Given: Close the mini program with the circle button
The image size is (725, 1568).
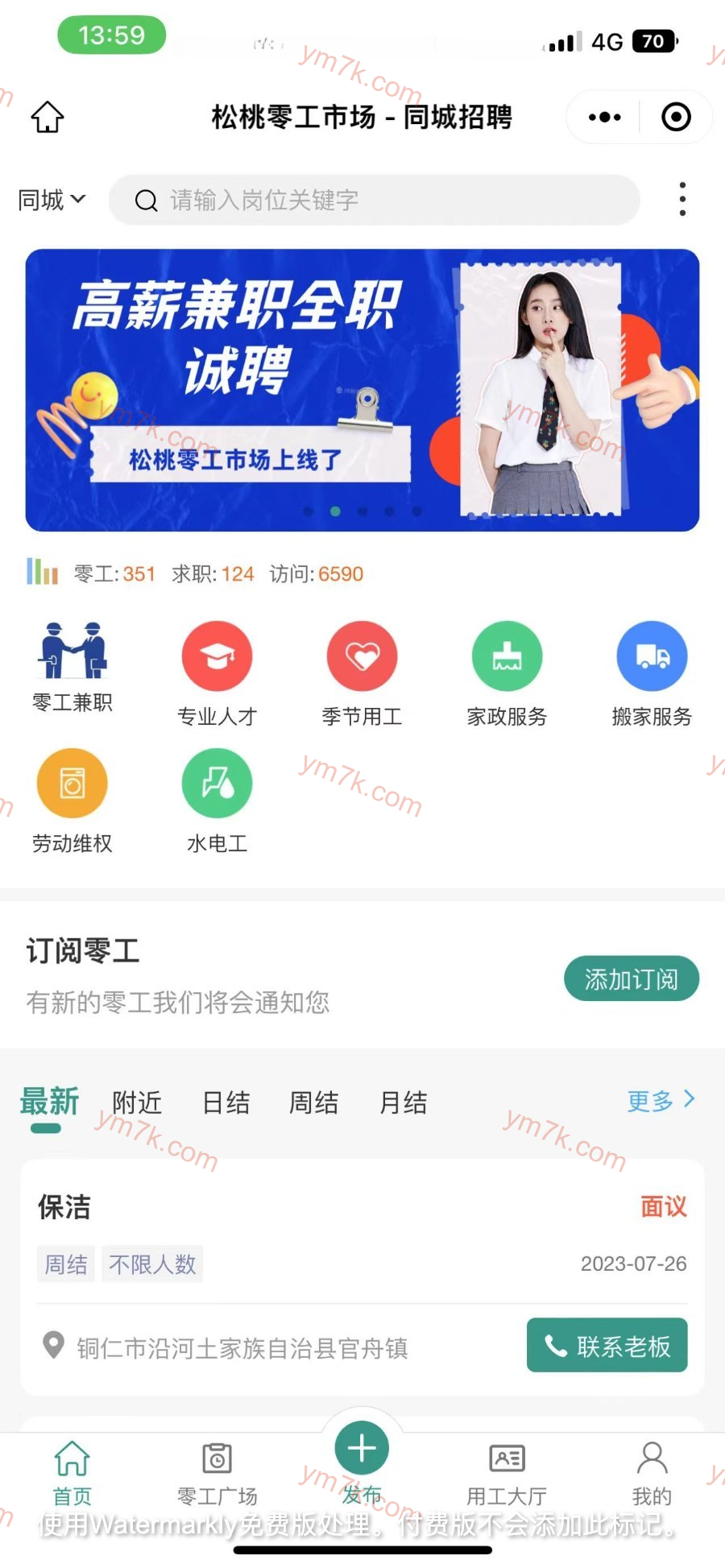Looking at the screenshot, I should (x=676, y=117).
